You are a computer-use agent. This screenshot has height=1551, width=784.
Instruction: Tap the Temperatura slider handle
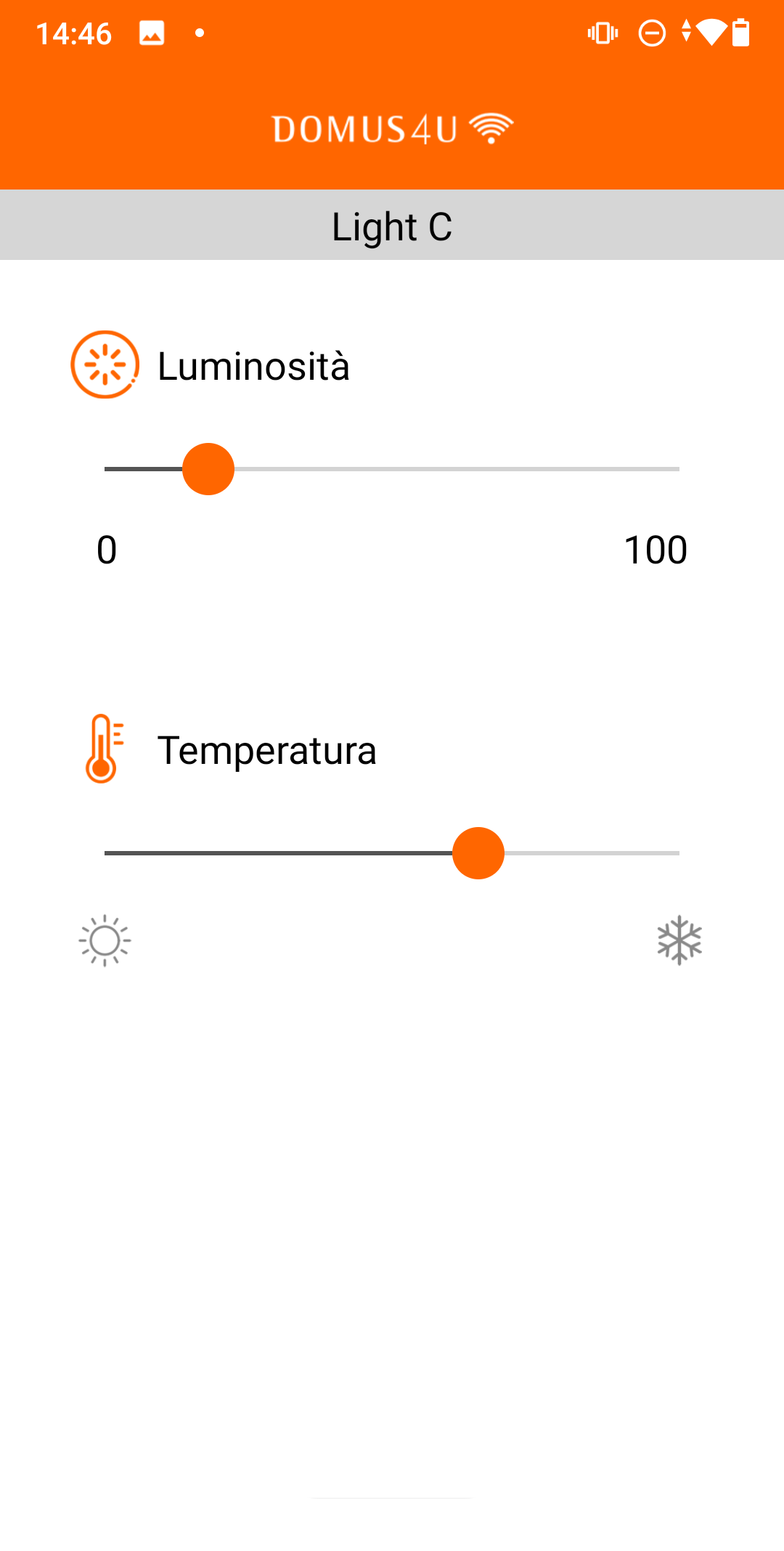tap(478, 853)
